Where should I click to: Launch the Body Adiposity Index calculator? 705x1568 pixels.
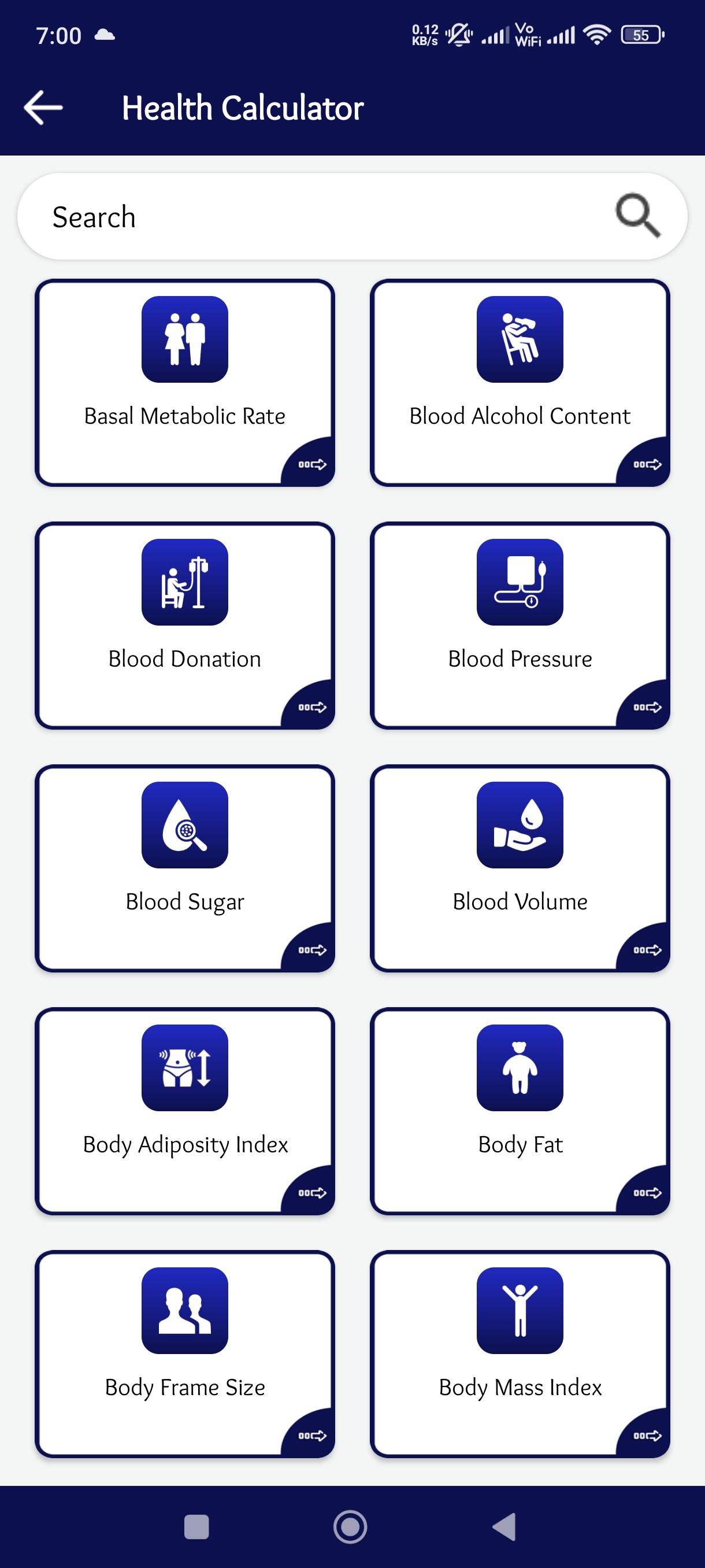pos(185,1111)
